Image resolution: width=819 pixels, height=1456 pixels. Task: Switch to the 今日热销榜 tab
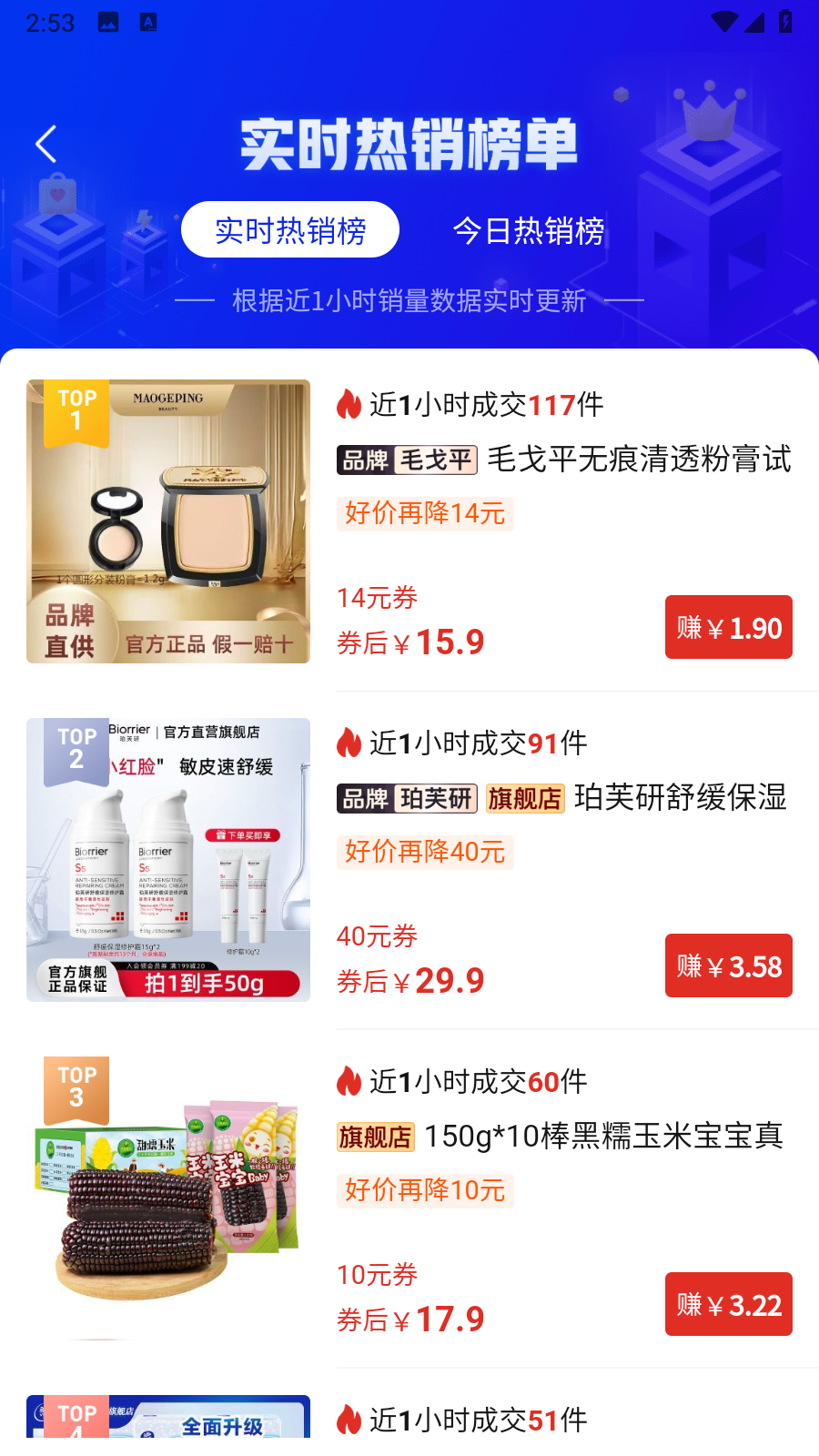coord(529,230)
